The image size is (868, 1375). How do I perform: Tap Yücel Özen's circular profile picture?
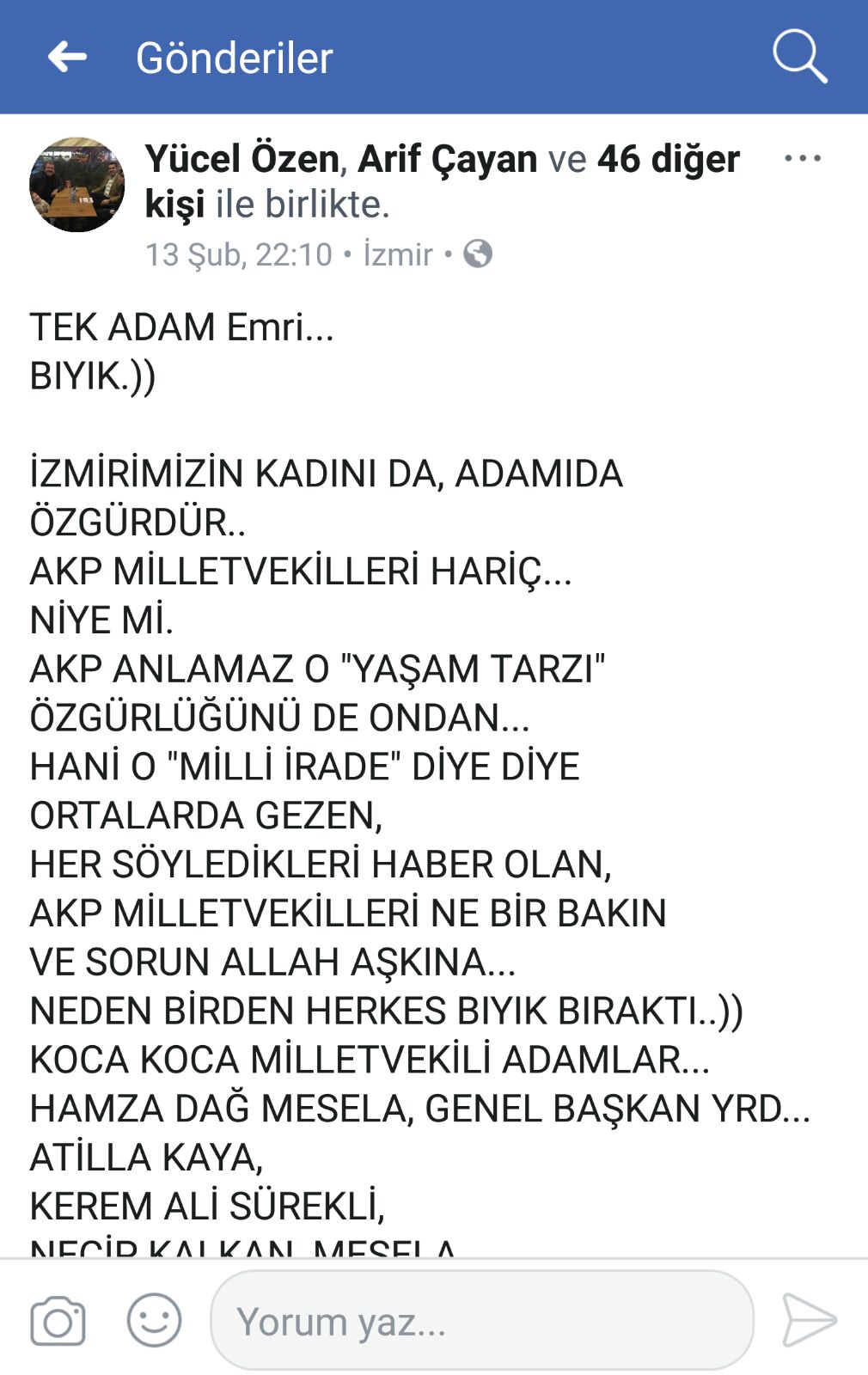78,185
